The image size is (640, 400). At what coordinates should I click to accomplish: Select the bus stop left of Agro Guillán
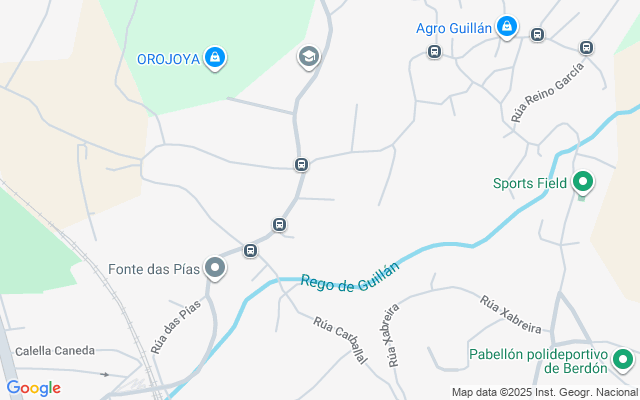click(434, 51)
